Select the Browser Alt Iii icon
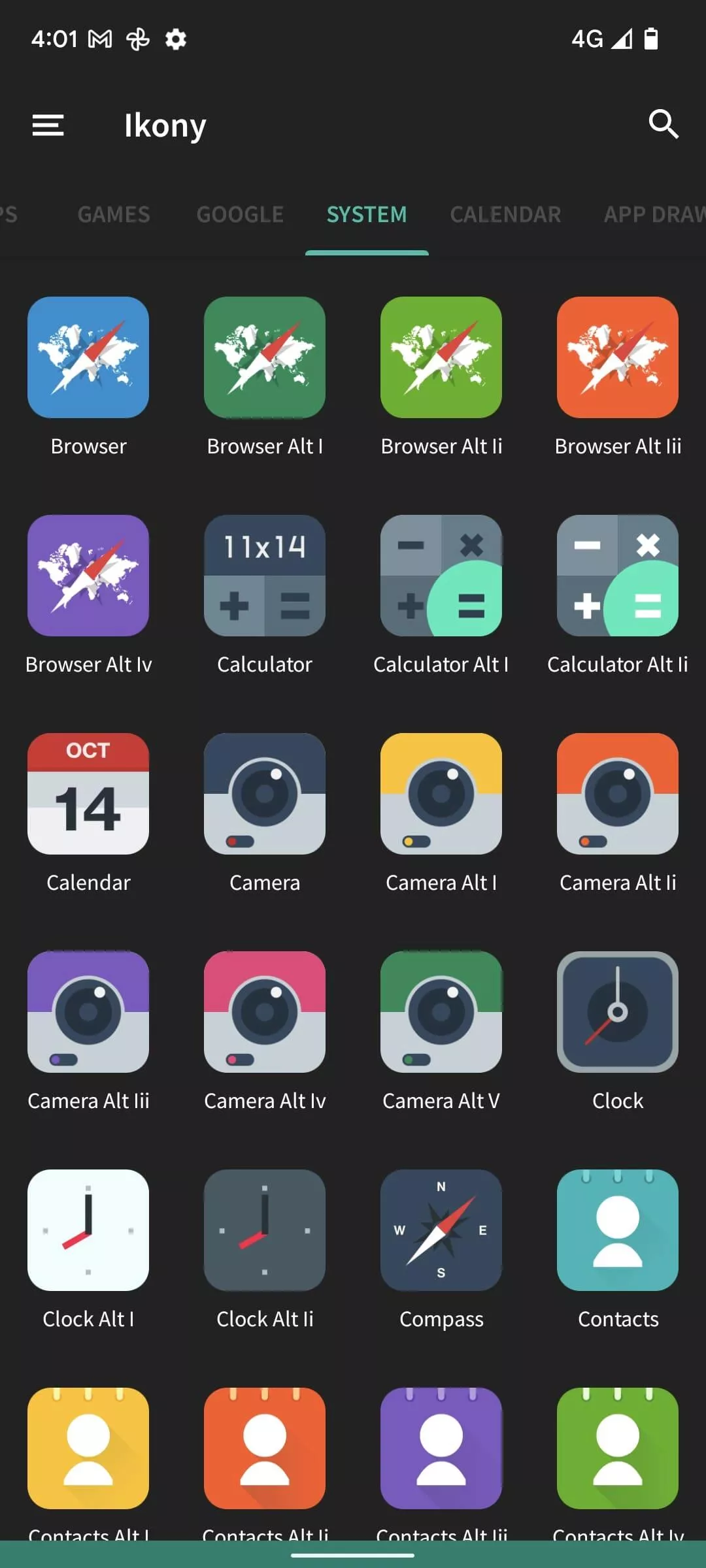 [x=618, y=357]
